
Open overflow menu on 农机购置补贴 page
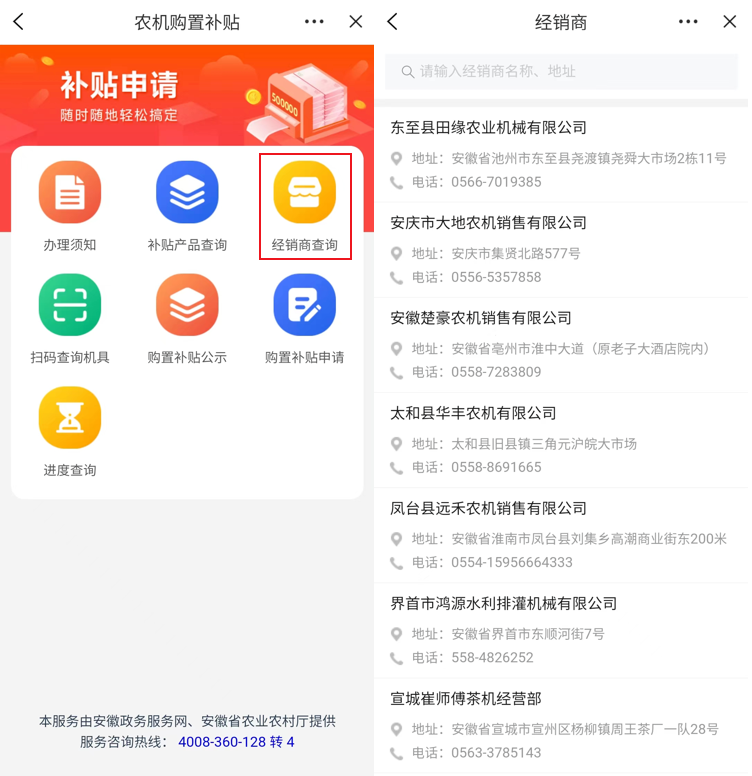pos(314,22)
